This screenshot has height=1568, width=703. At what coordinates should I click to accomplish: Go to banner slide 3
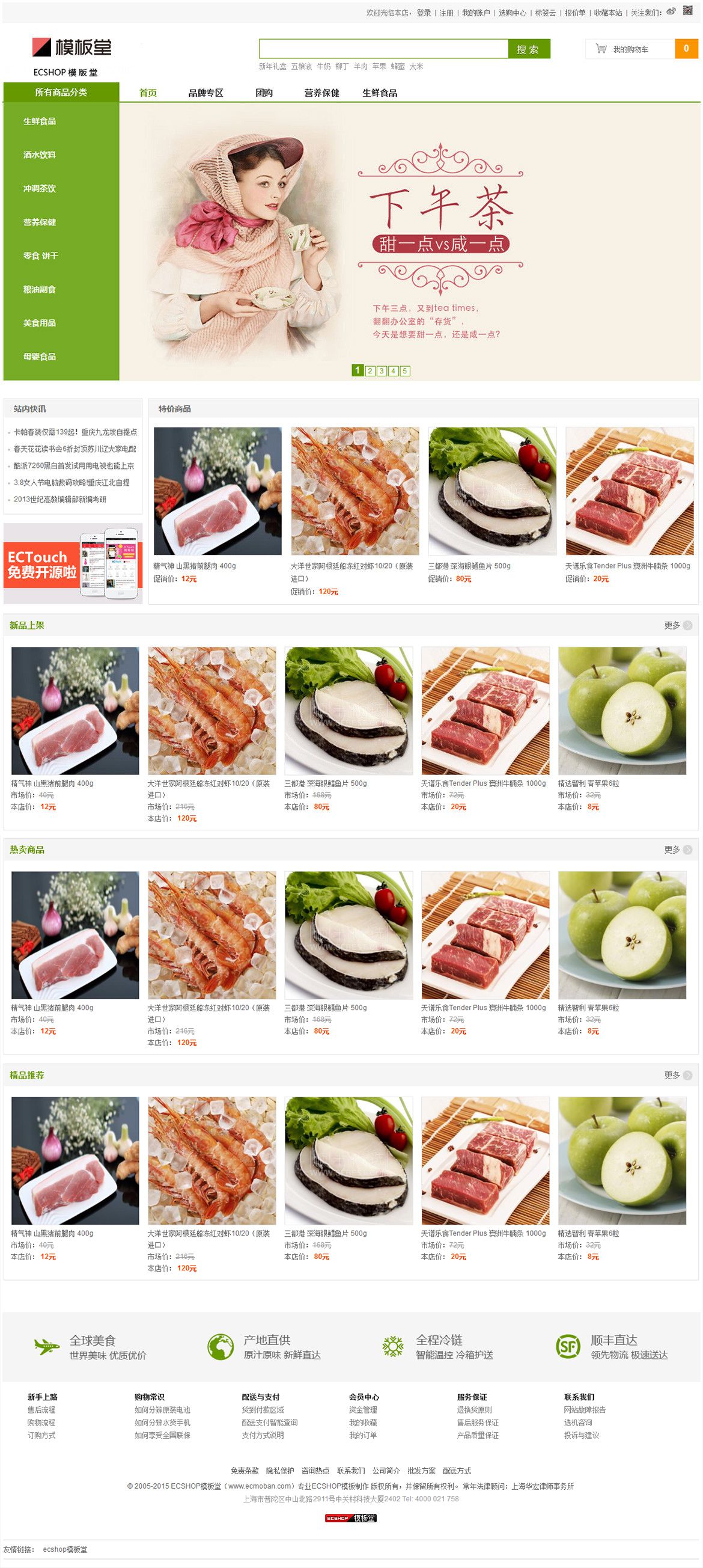(382, 371)
